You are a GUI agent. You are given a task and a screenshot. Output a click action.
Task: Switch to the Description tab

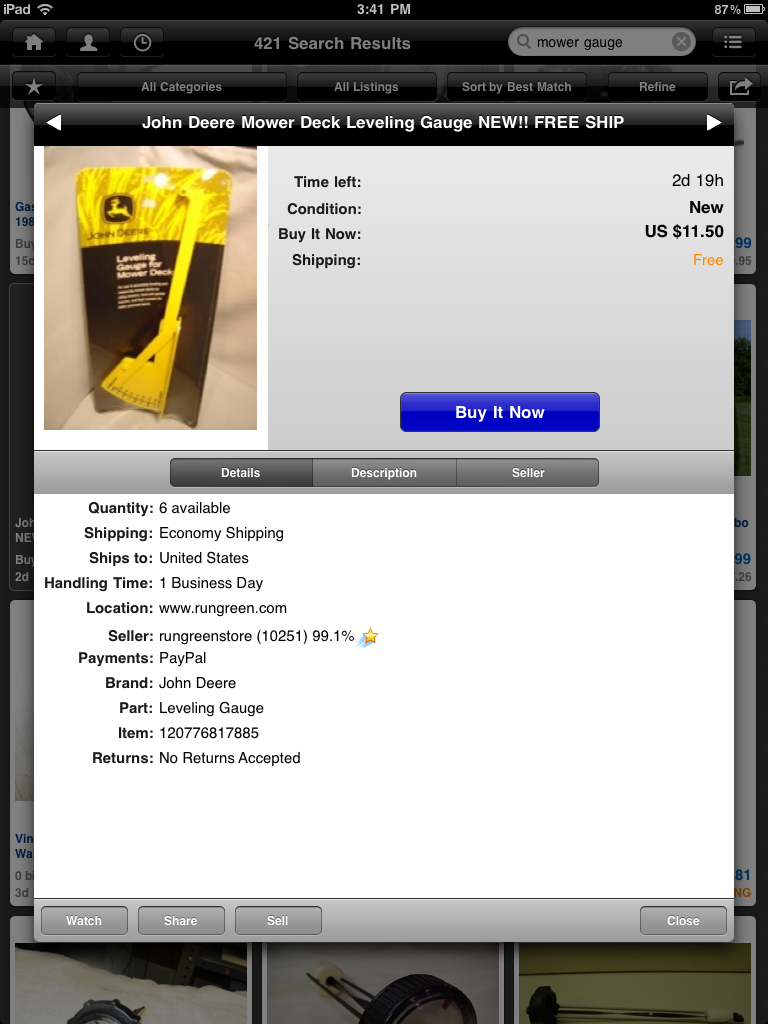[x=384, y=473]
